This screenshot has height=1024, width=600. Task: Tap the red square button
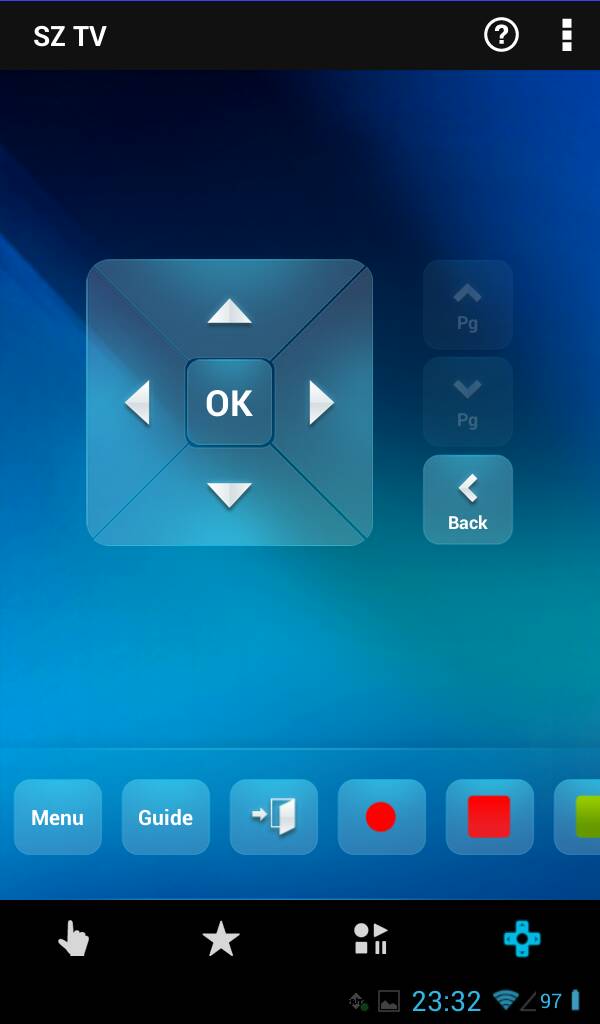point(490,817)
